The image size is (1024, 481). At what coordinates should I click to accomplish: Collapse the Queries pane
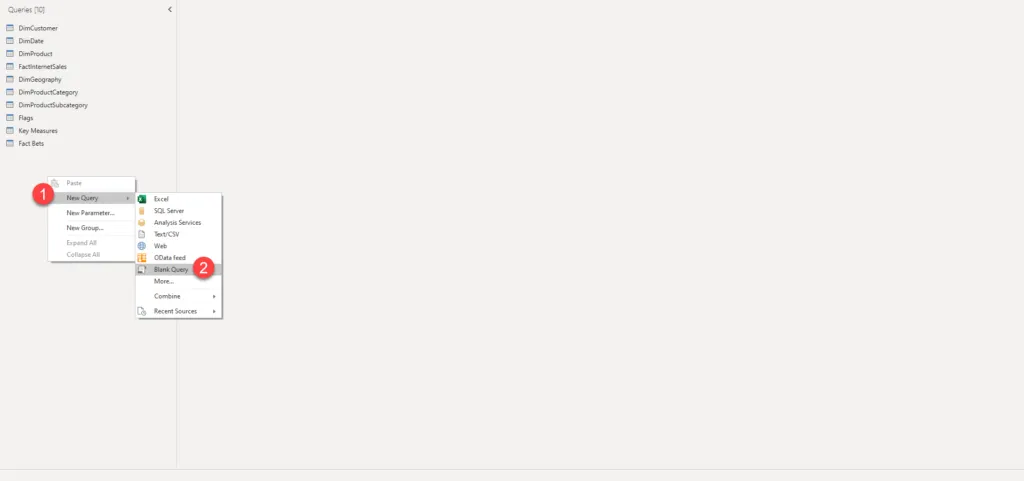[169, 9]
